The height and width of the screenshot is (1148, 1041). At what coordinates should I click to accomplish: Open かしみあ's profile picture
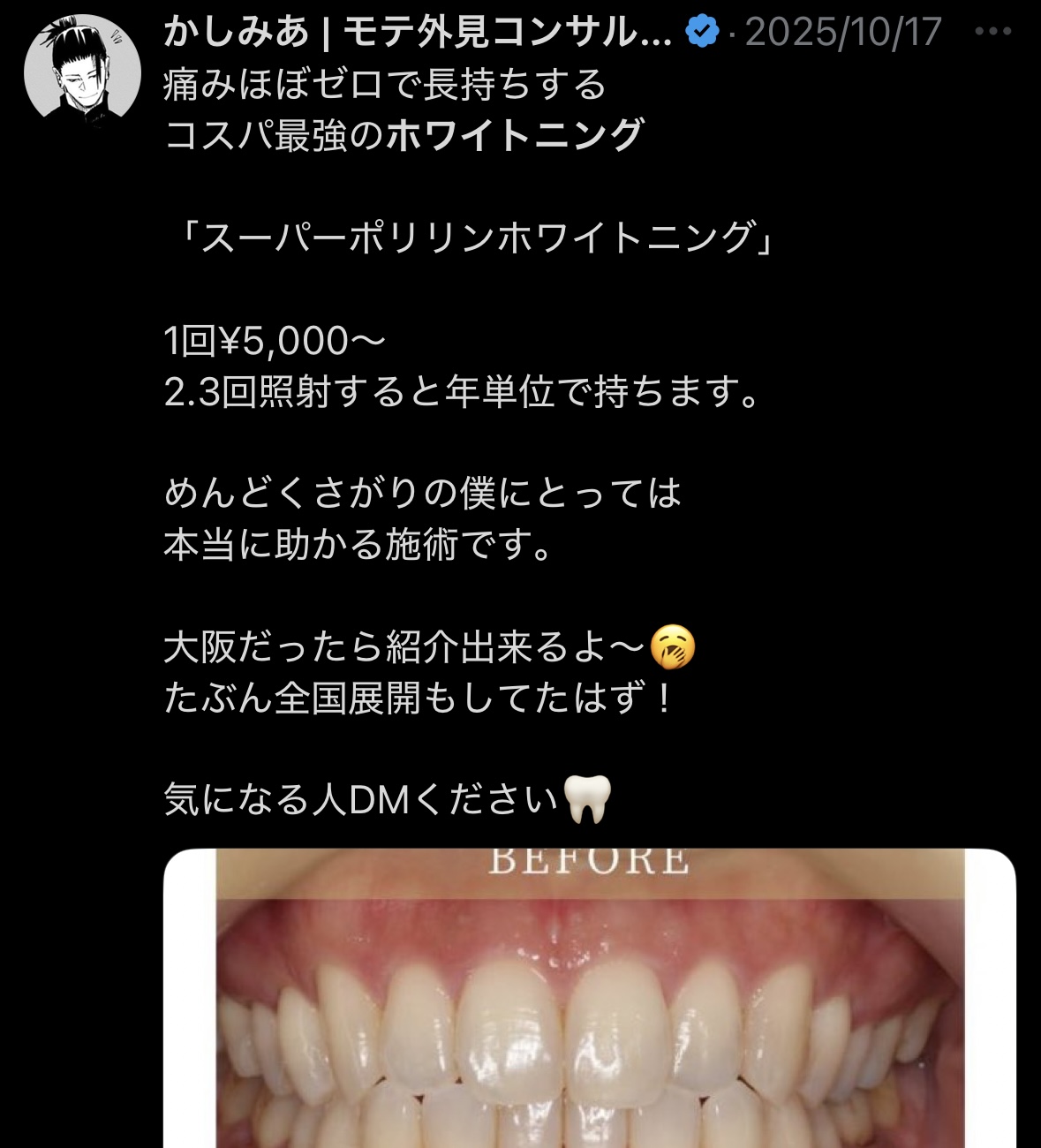82,72
